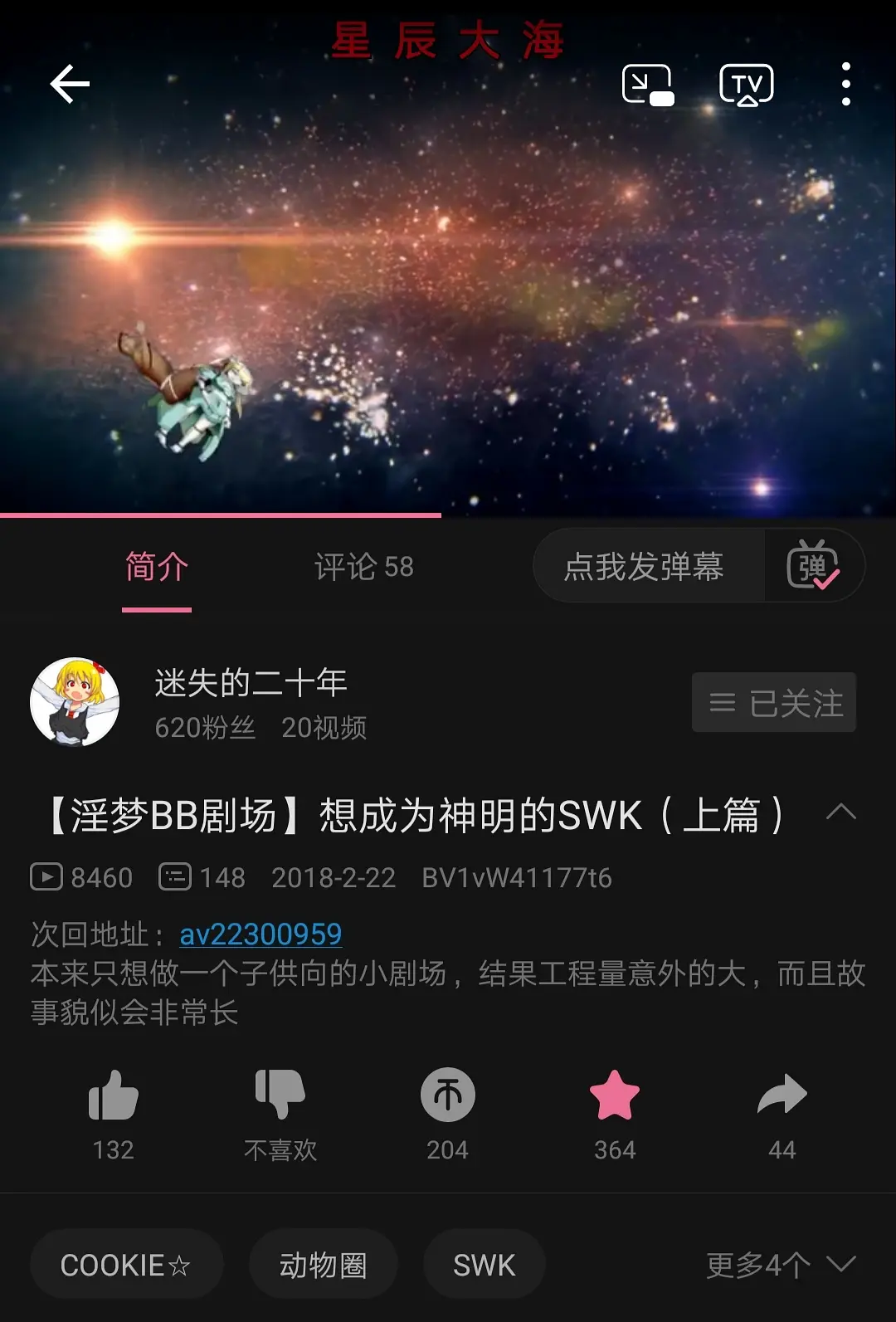Select the 简介 tab
896x1322 pixels.
coord(157,567)
